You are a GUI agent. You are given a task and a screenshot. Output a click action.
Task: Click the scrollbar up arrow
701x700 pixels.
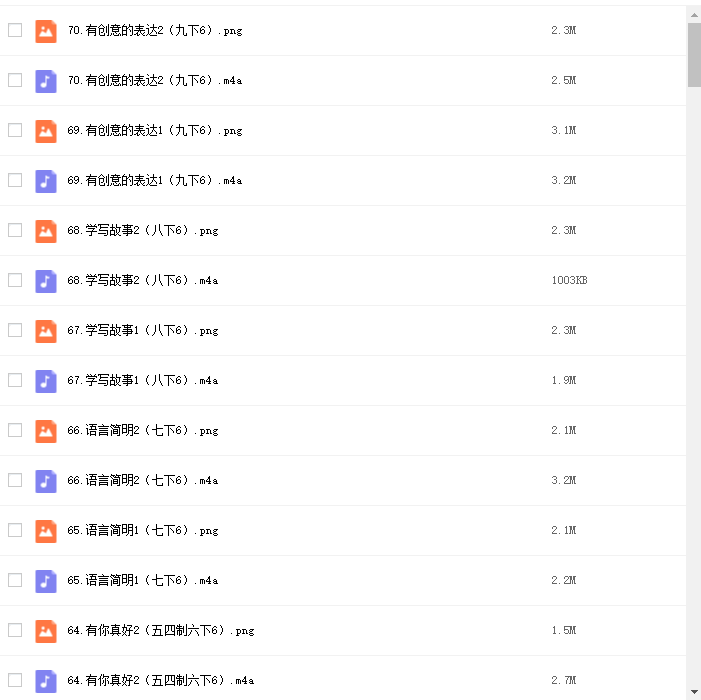[x=694, y=13]
